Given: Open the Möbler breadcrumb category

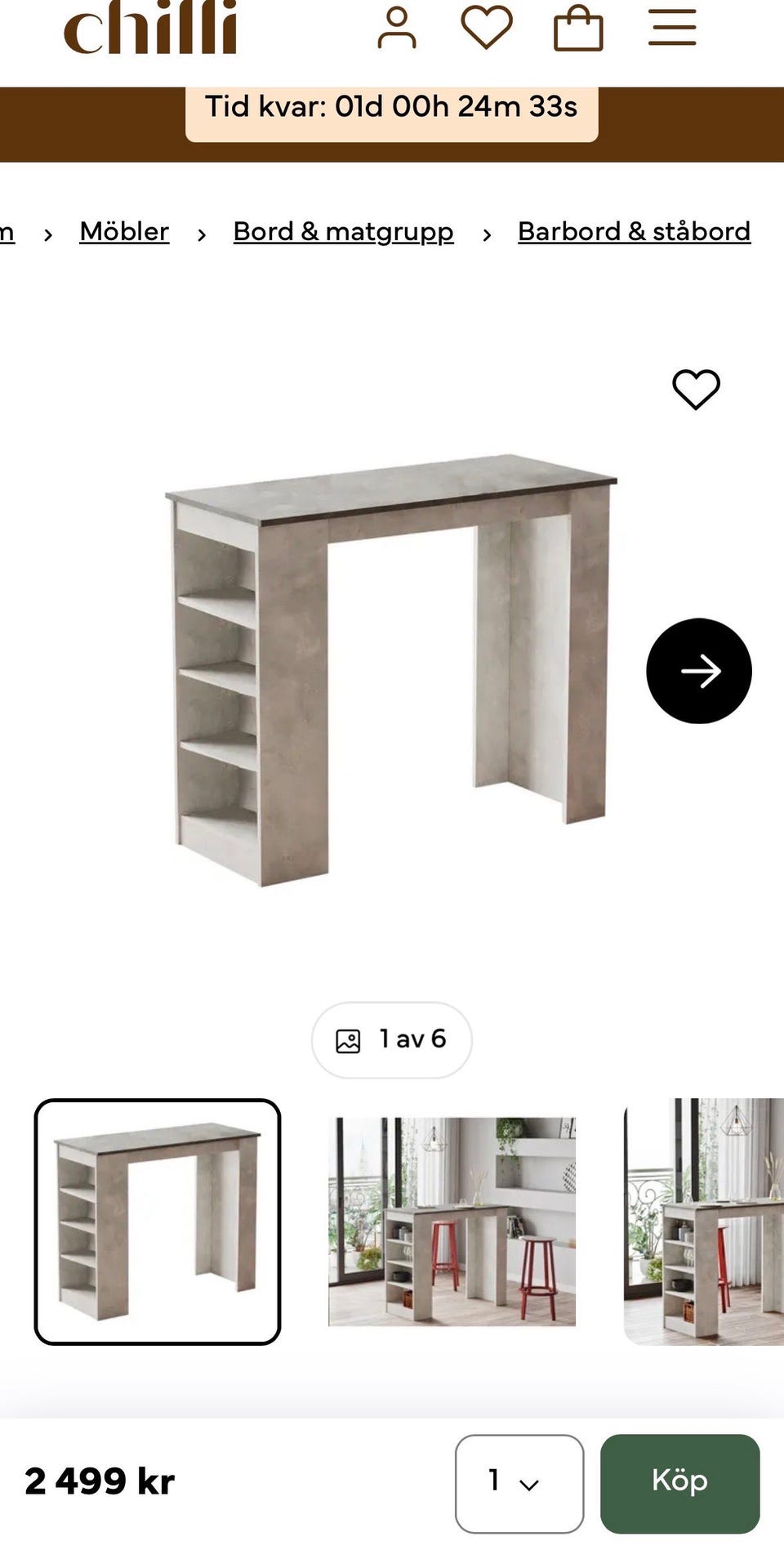Looking at the screenshot, I should click(124, 231).
